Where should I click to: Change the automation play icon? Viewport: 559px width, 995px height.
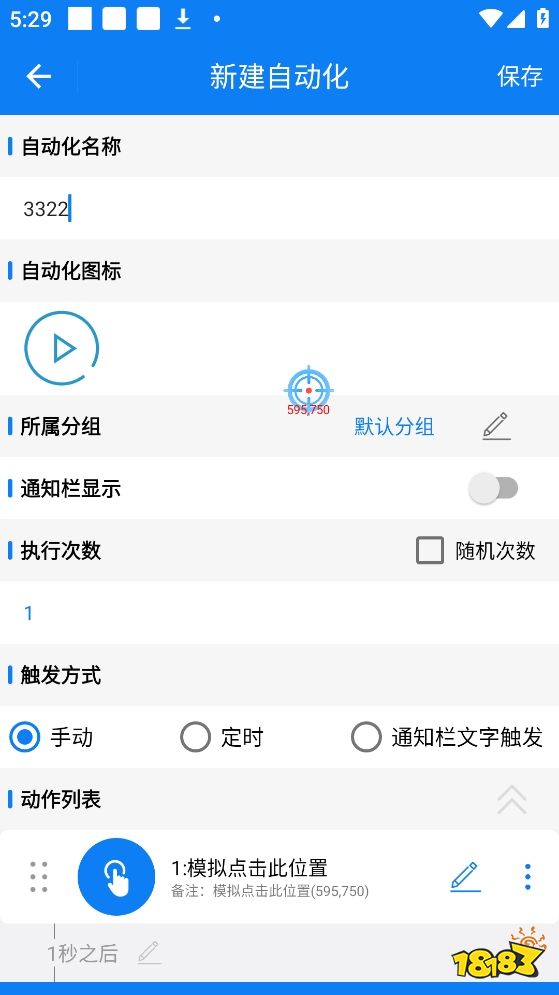tap(62, 348)
